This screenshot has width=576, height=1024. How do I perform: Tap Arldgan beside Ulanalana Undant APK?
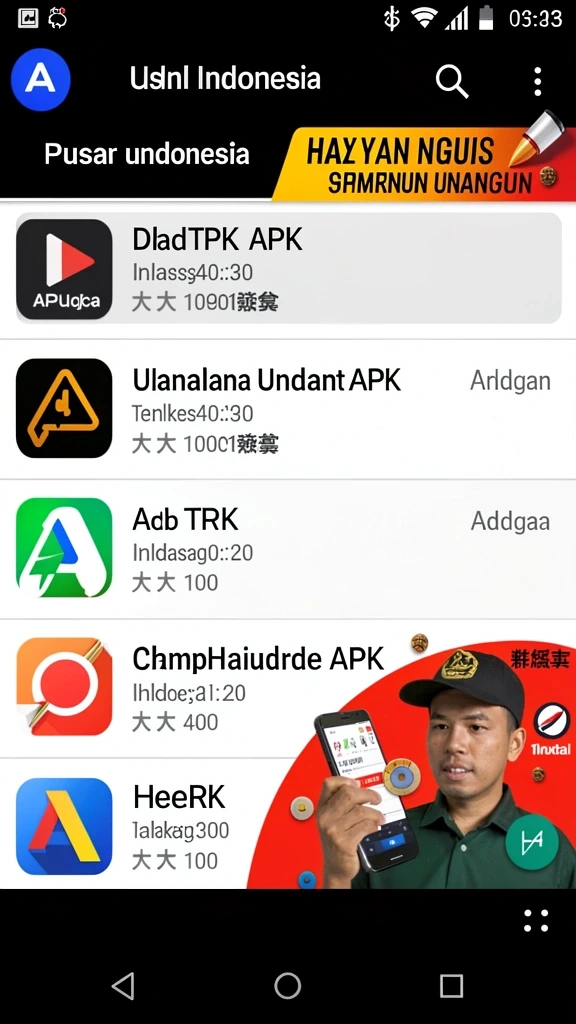tap(510, 381)
